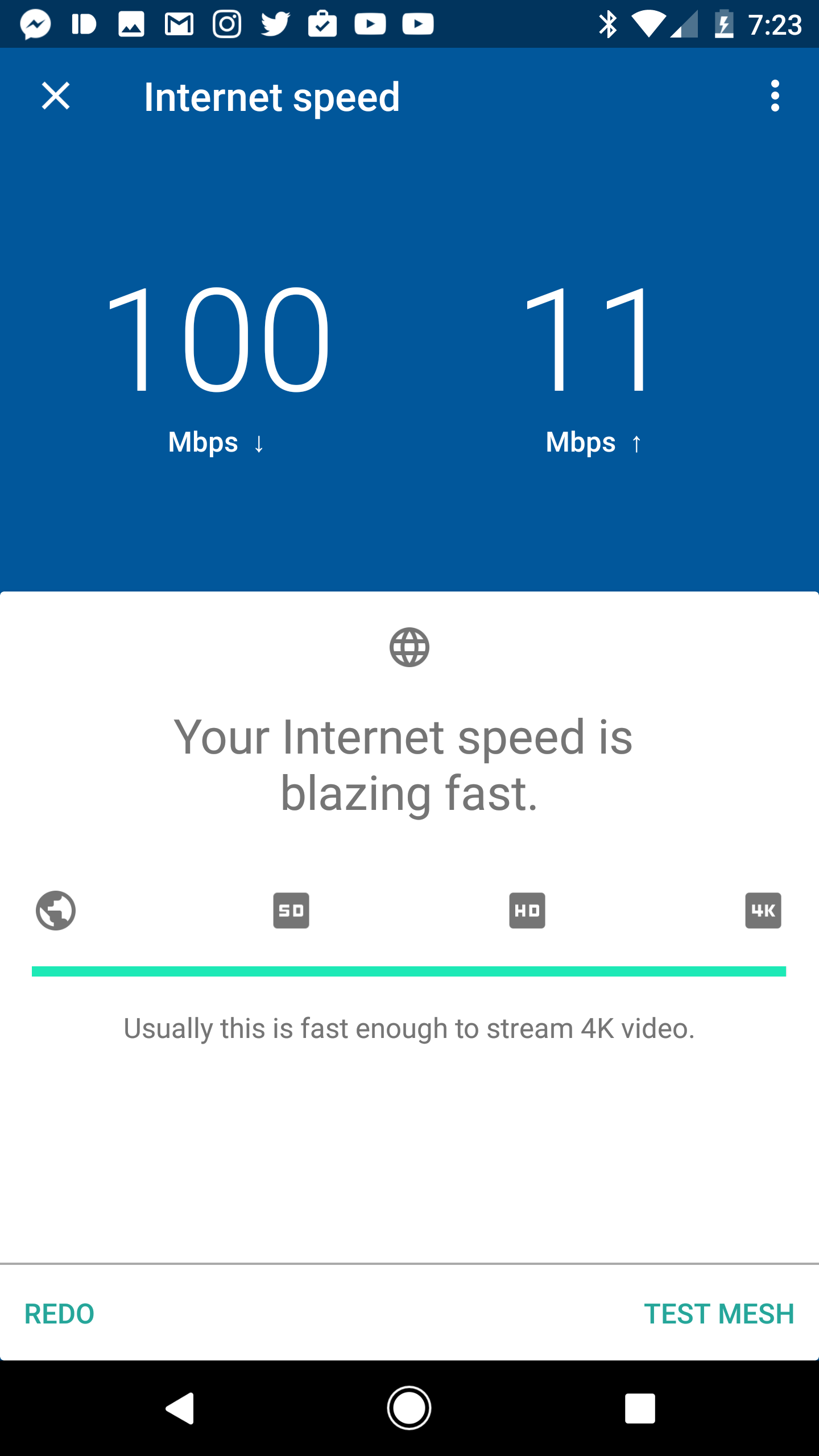Return to the home screen
Viewport: 819px width, 1456px height.
(x=409, y=1408)
